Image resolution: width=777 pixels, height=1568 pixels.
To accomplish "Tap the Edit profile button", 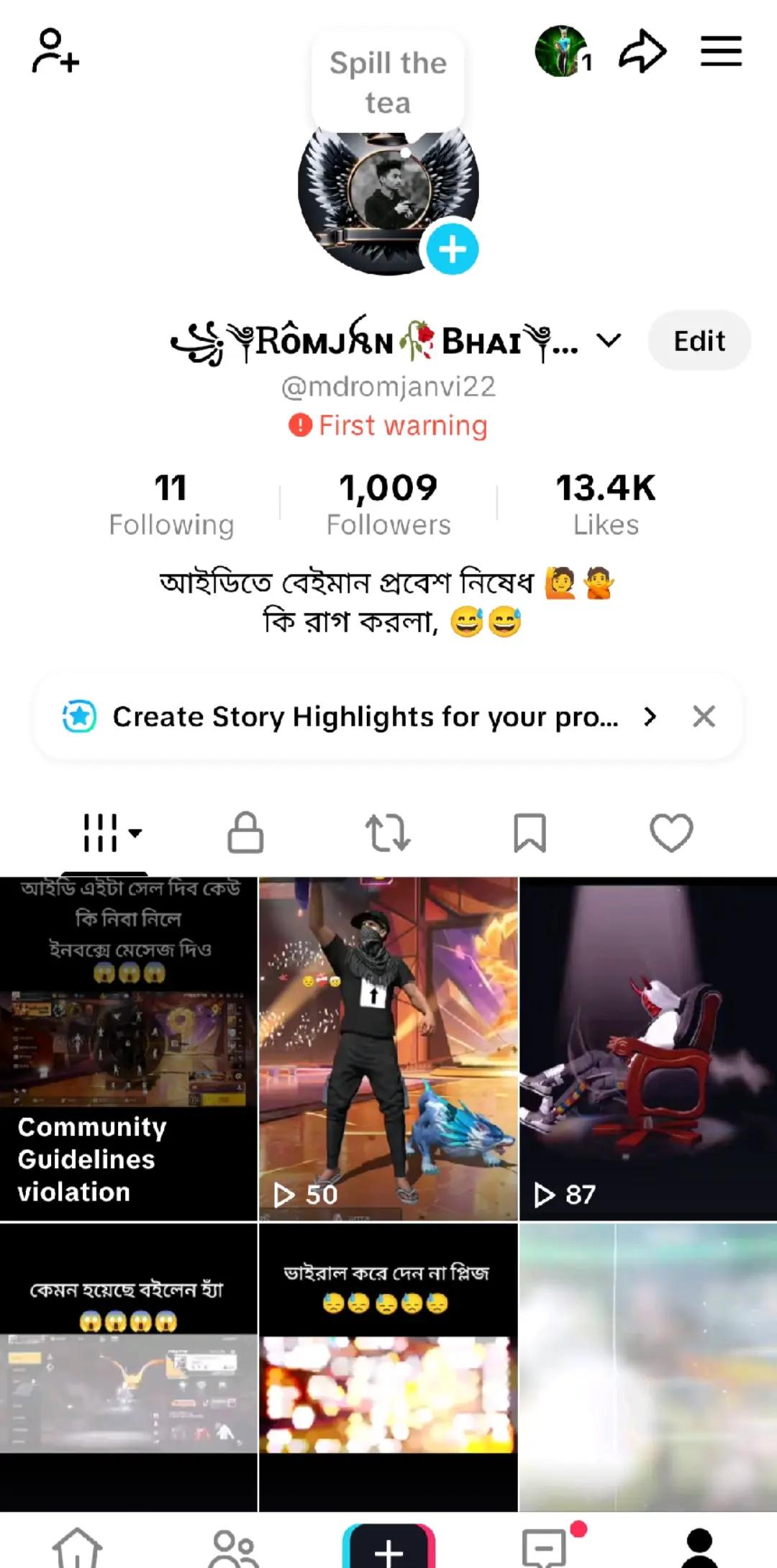I will [699, 340].
